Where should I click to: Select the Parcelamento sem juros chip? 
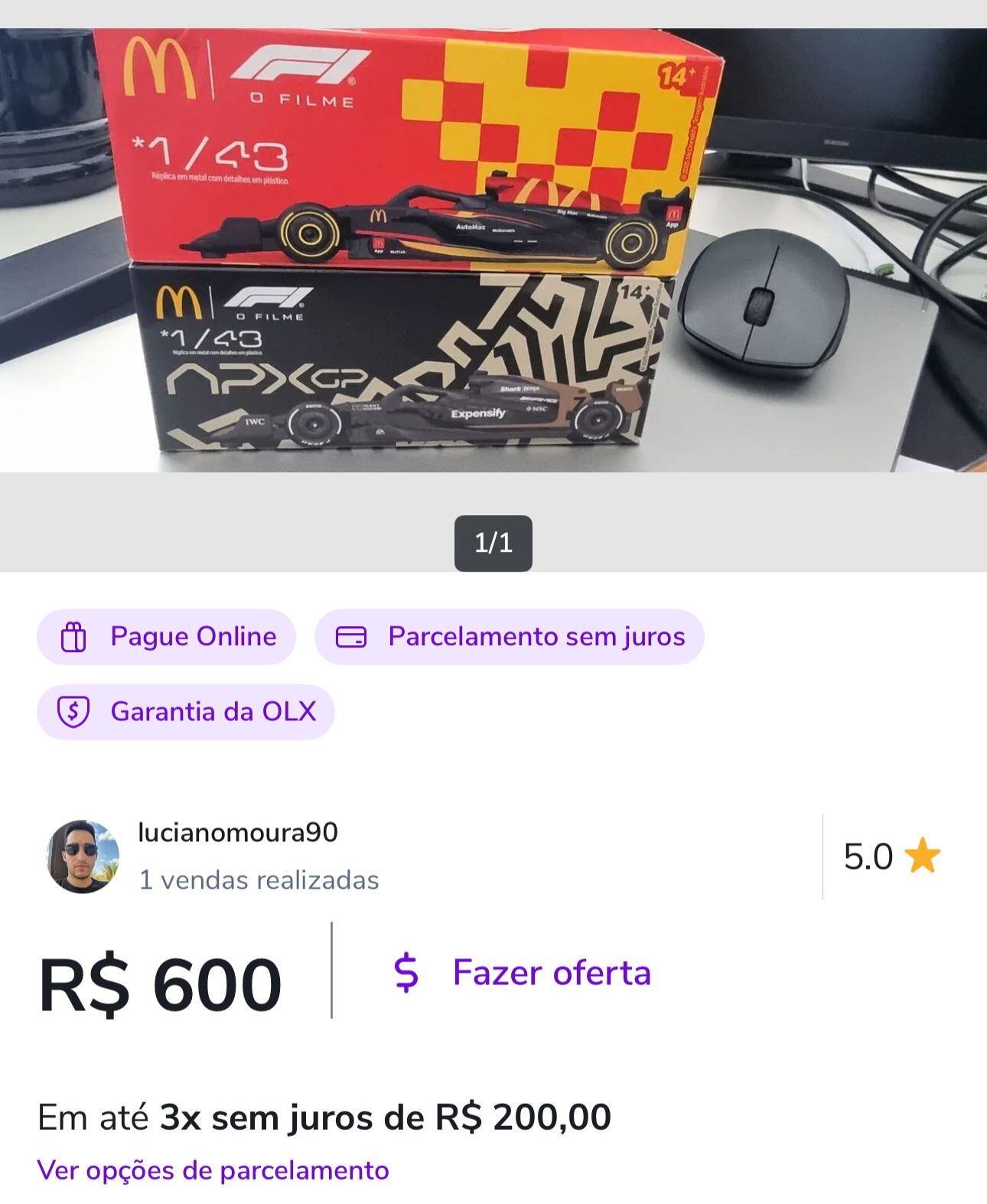[509, 637]
